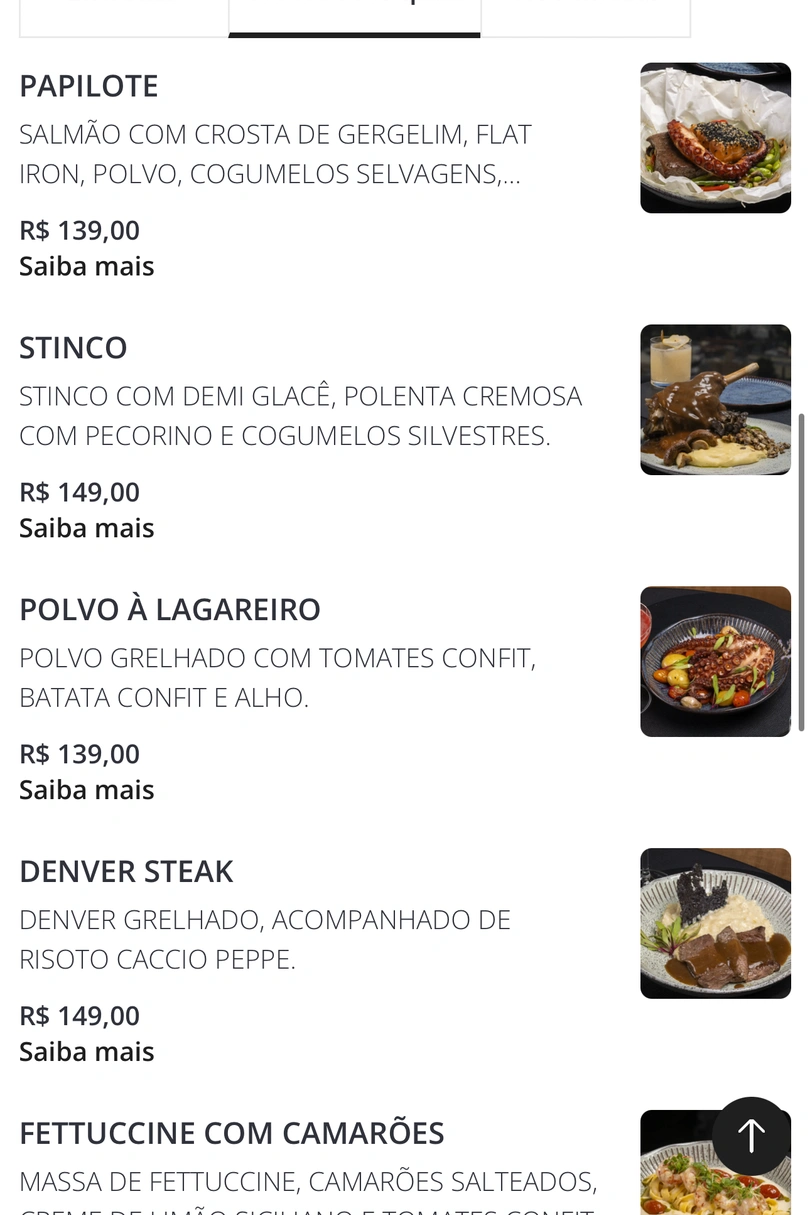View the Stinco dish photo
Image resolution: width=810 pixels, height=1215 pixels.
click(x=715, y=400)
